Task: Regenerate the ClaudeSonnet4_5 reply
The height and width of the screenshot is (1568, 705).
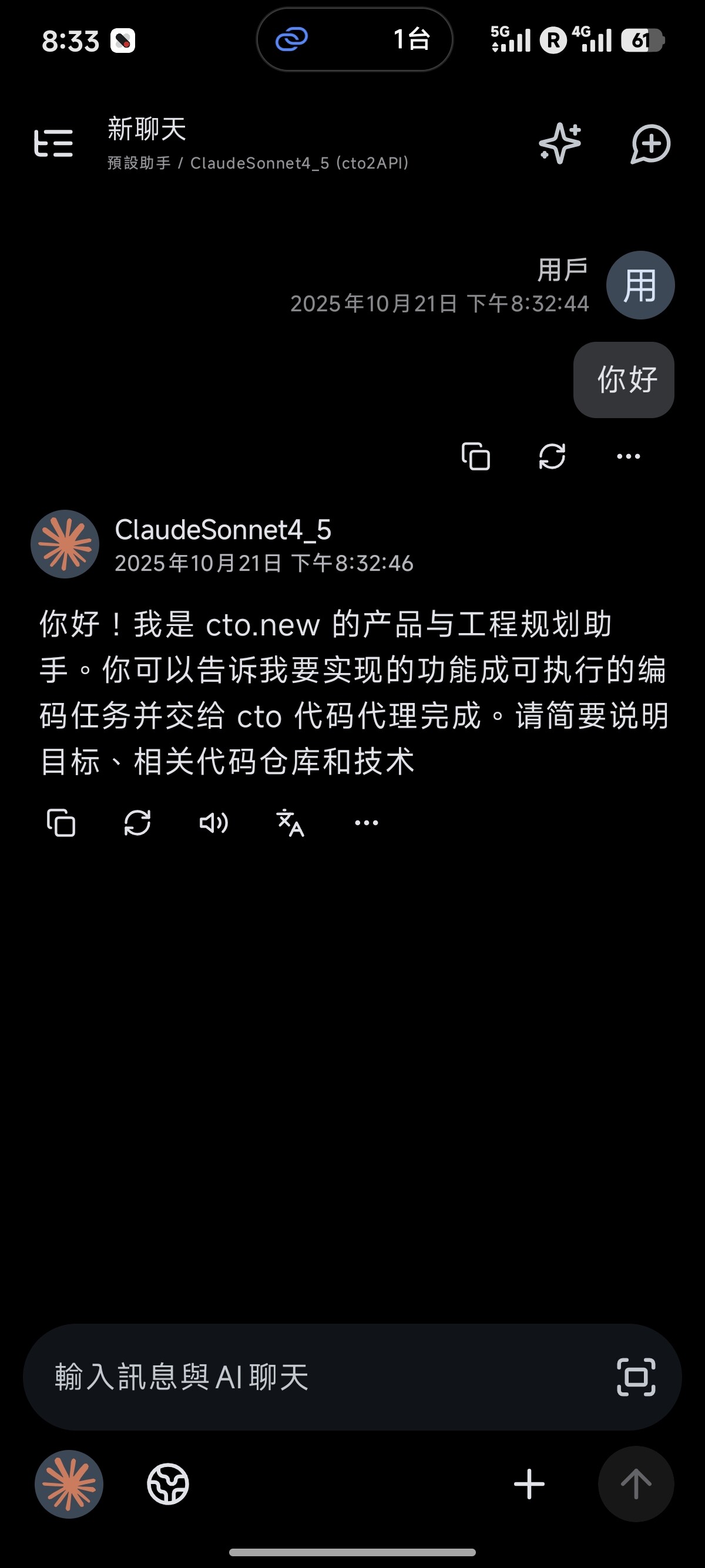Action: (x=137, y=823)
